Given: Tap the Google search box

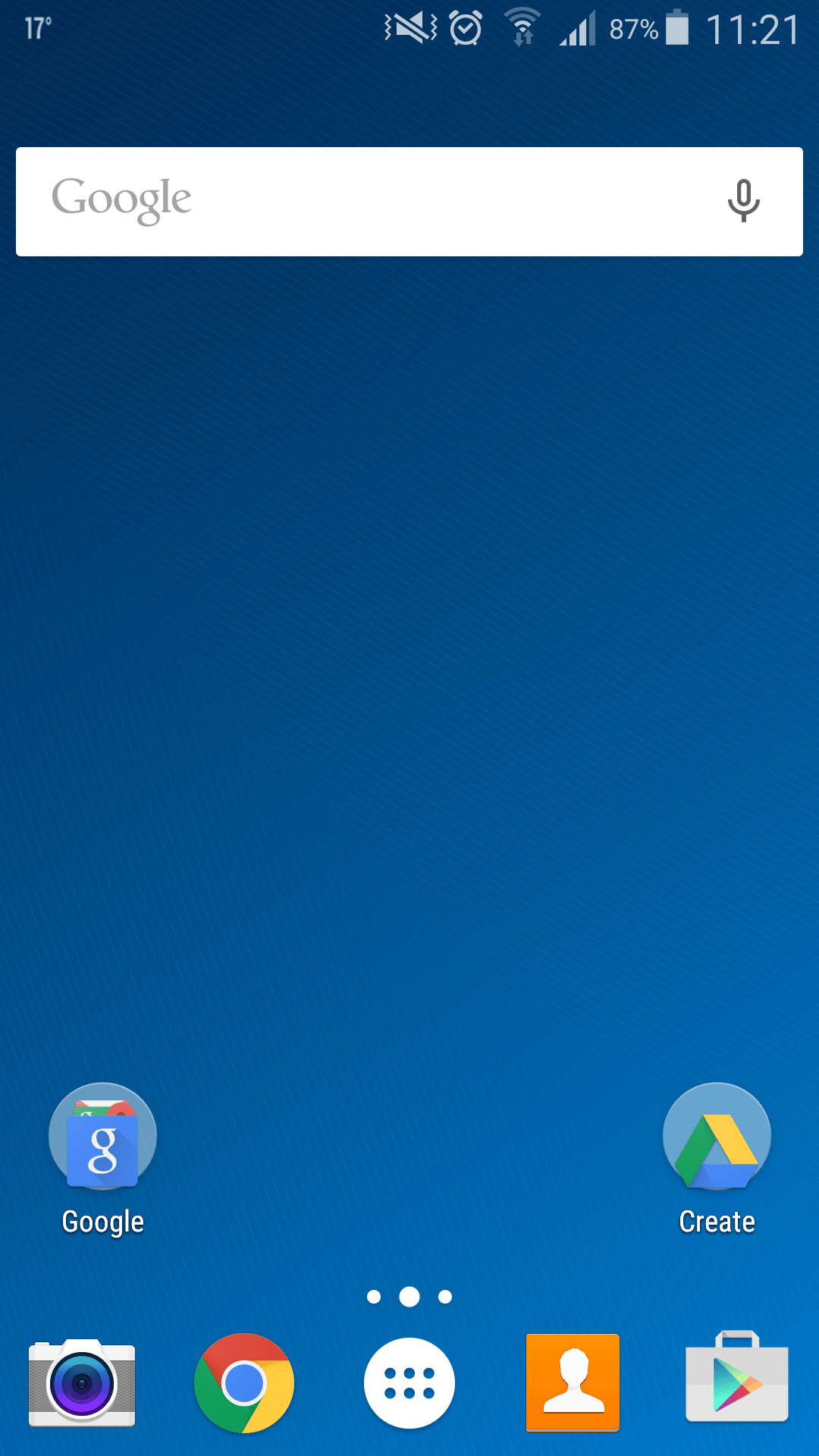Looking at the screenshot, I should [x=379, y=202].
